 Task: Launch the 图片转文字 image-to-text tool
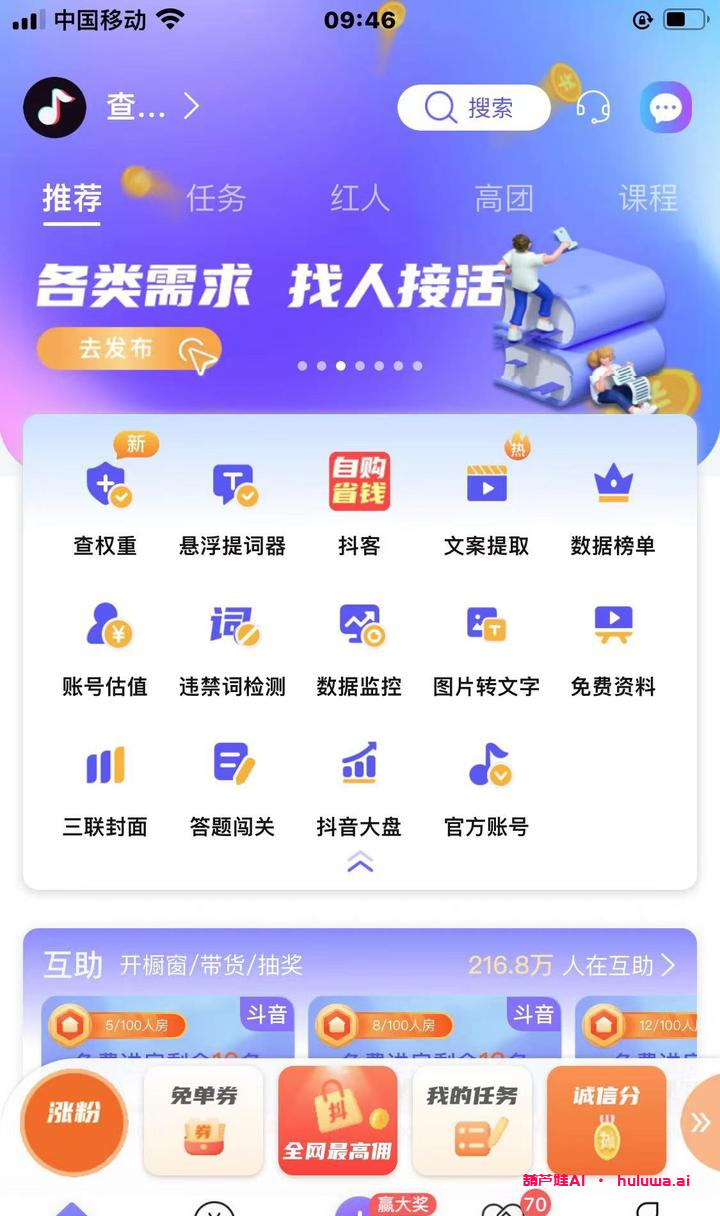[486, 647]
